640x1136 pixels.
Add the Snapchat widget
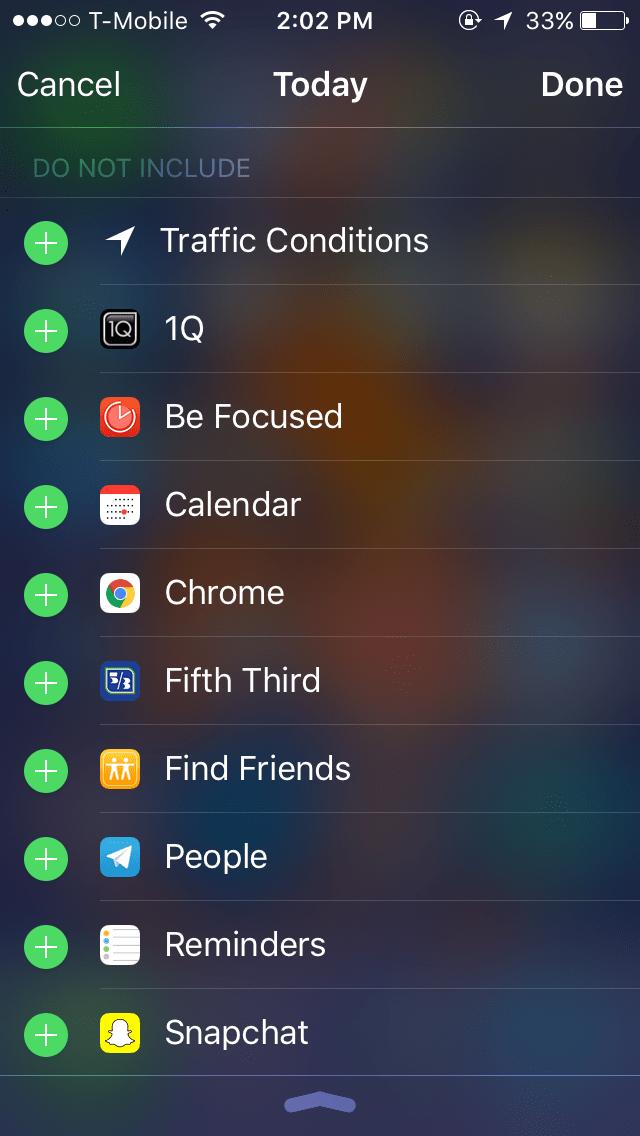click(46, 1034)
